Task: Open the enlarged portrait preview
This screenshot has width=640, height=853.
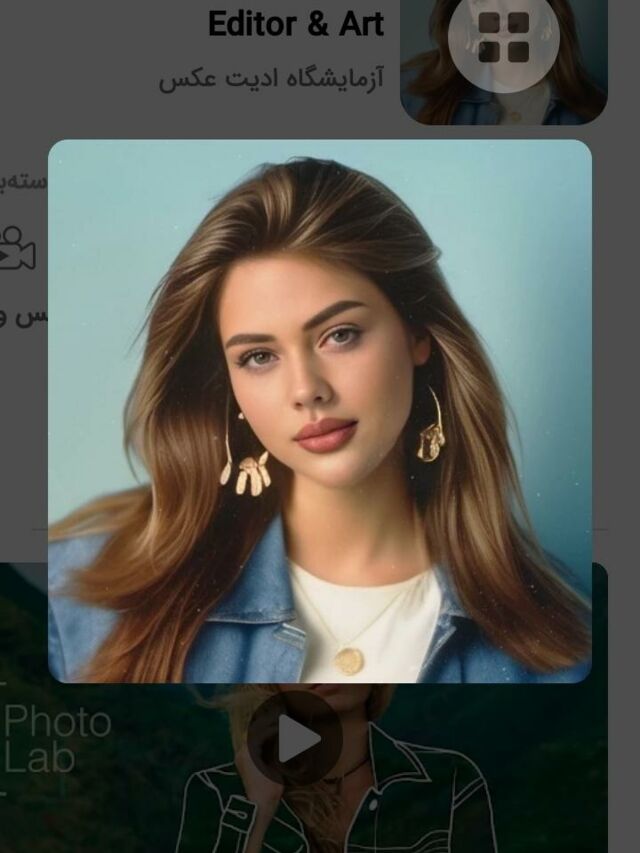Action: pos(320,411)
